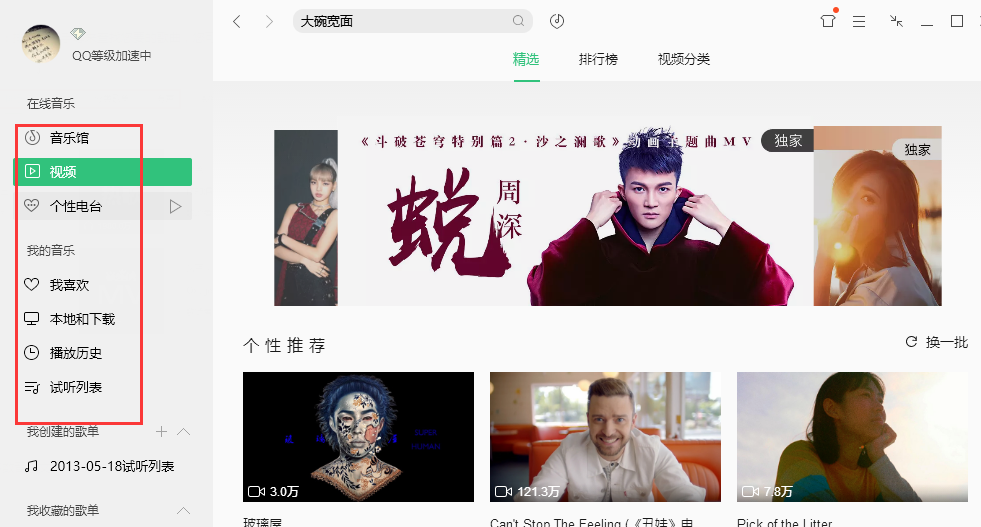Open 播放历史
Image resolution: width=981 pixels, height=527 pixels.
tap(76, 353)
